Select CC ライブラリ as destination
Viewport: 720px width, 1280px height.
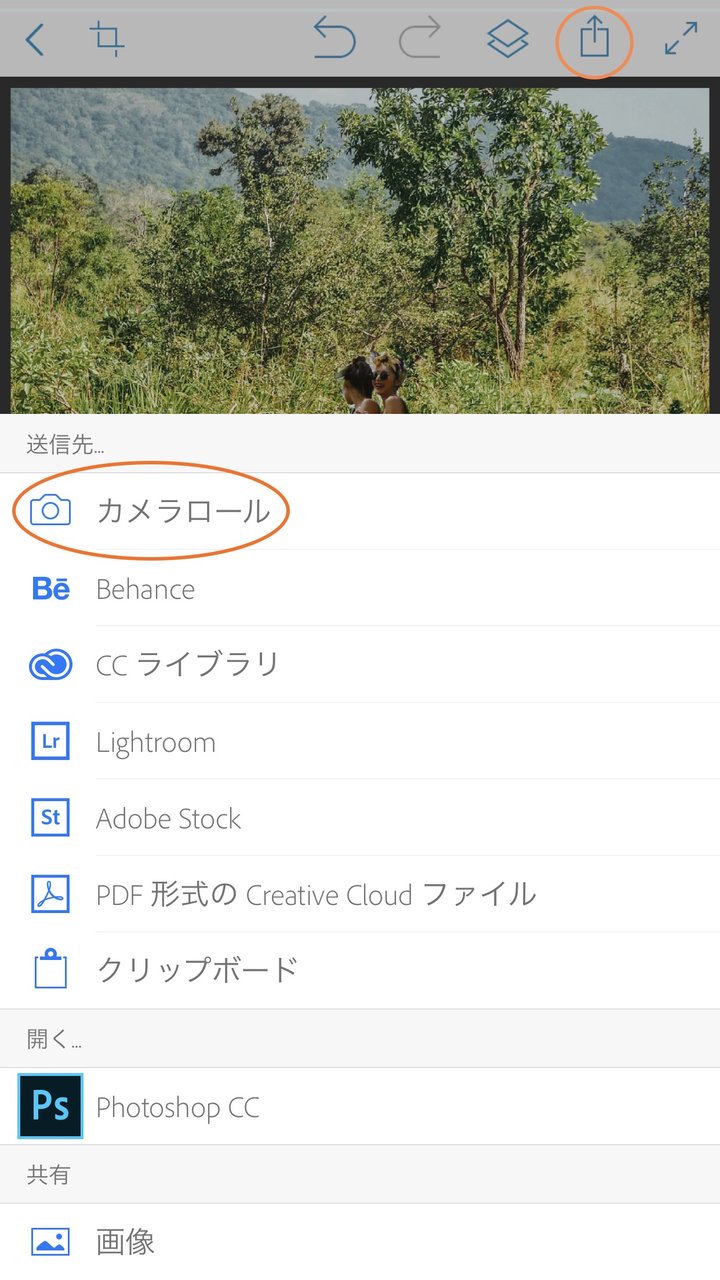(x=360, y=665)
